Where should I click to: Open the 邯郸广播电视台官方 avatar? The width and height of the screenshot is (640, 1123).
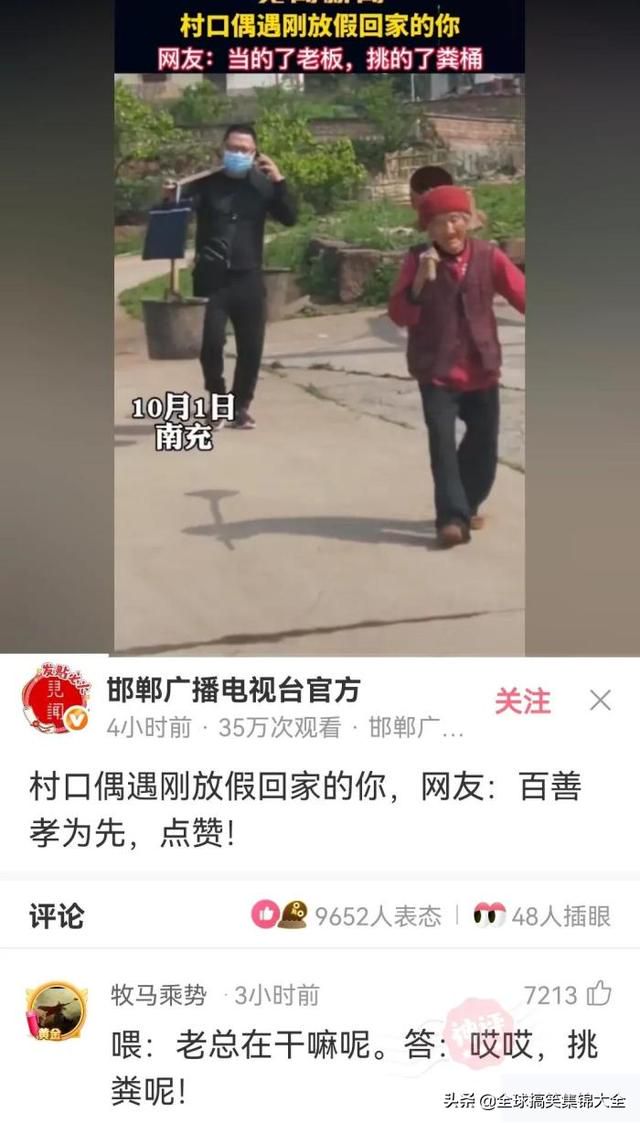(57, 698)
